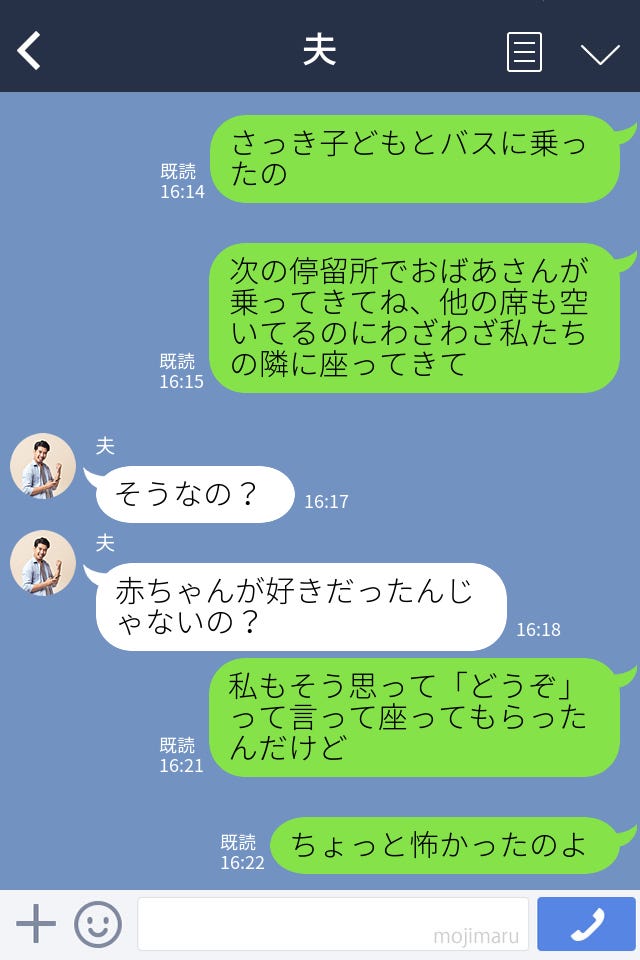The width and height of the screenshot is (640, 960).
Task: Expand the chat menu chevron
Action: pos(600,53)
